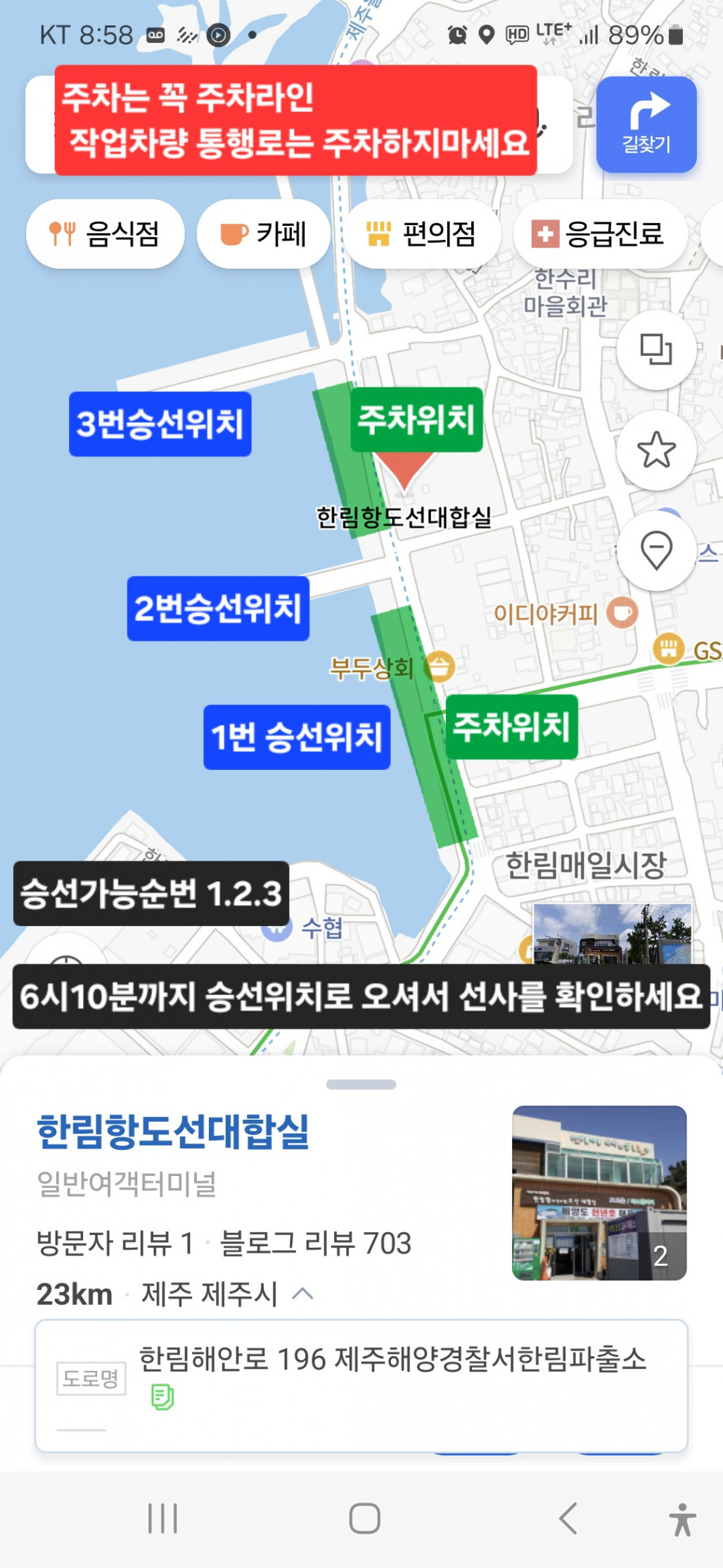Copy the 한림해안로 196 road address
This screenshot has height=1568, width=723.
162,1396
